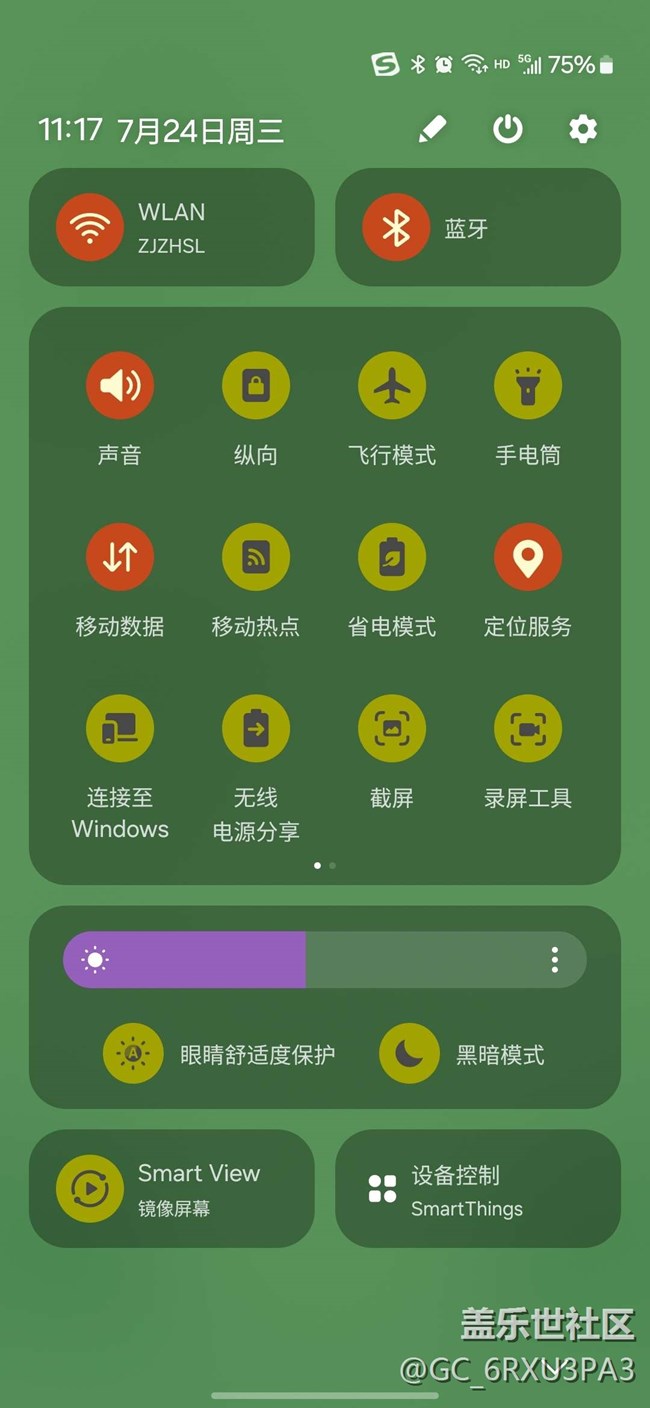Open the power menu icon
The height and width of the screenshot is (1408, 650).
pyautogui.click(x=508, y=129)
